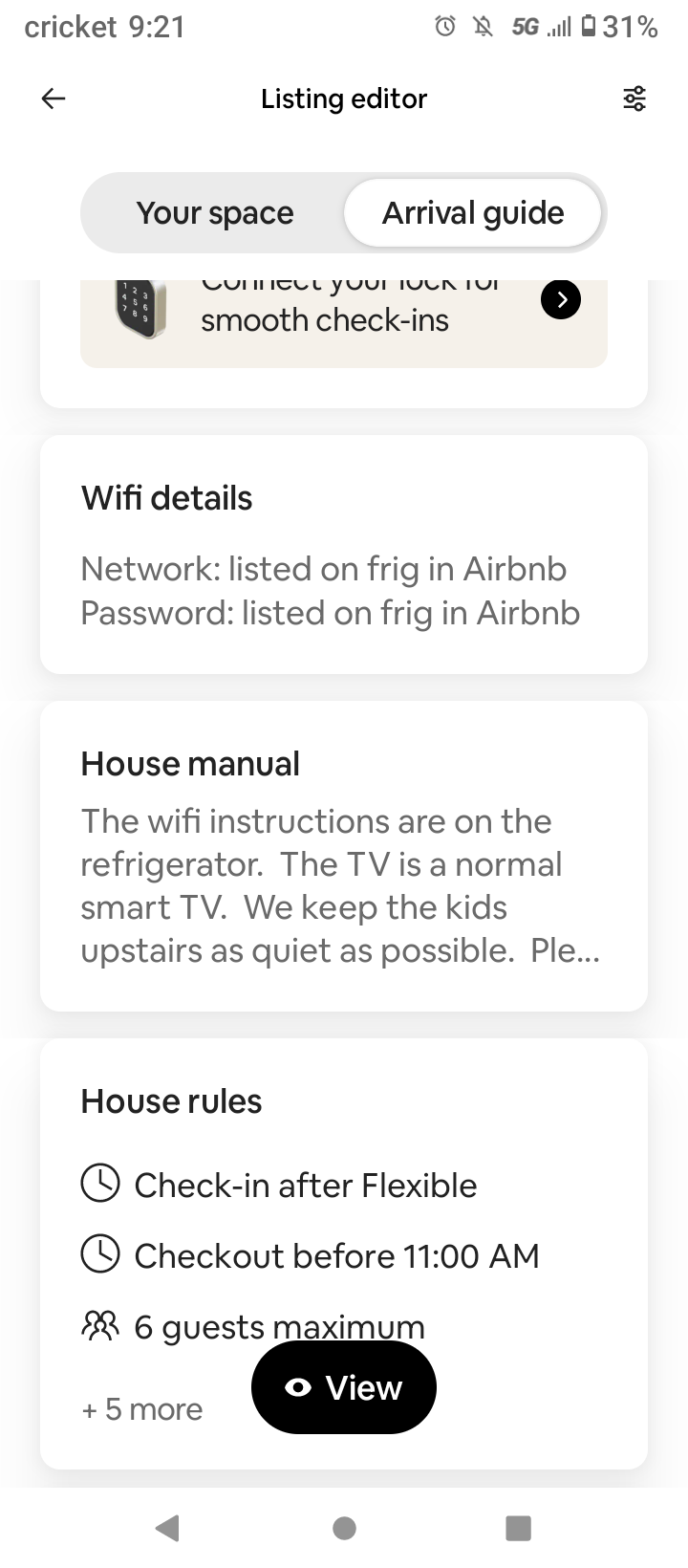
Task: Go back using the arrow icon
Action: [54, 98]
